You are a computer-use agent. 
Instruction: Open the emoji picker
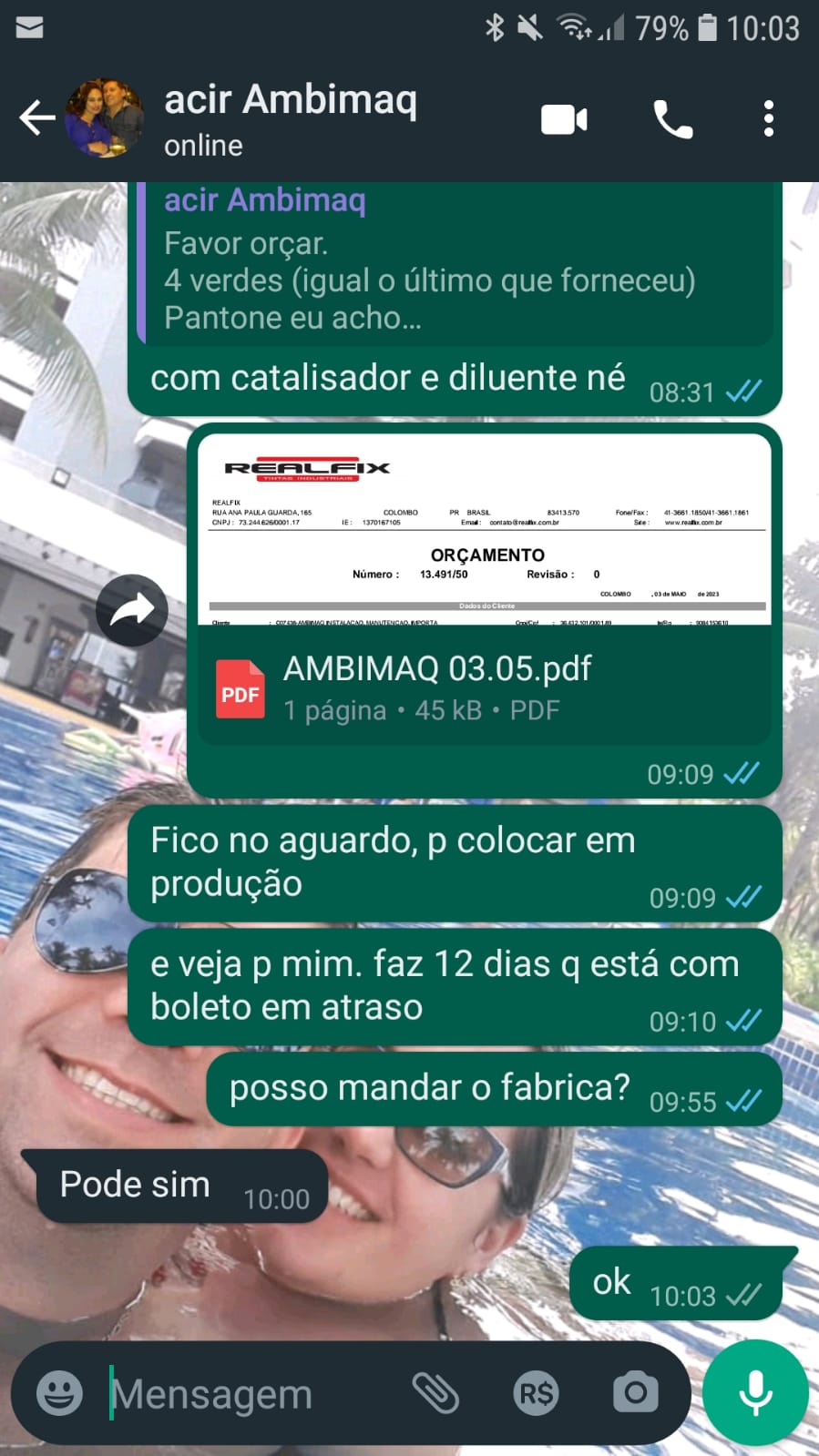(59, 1392)
